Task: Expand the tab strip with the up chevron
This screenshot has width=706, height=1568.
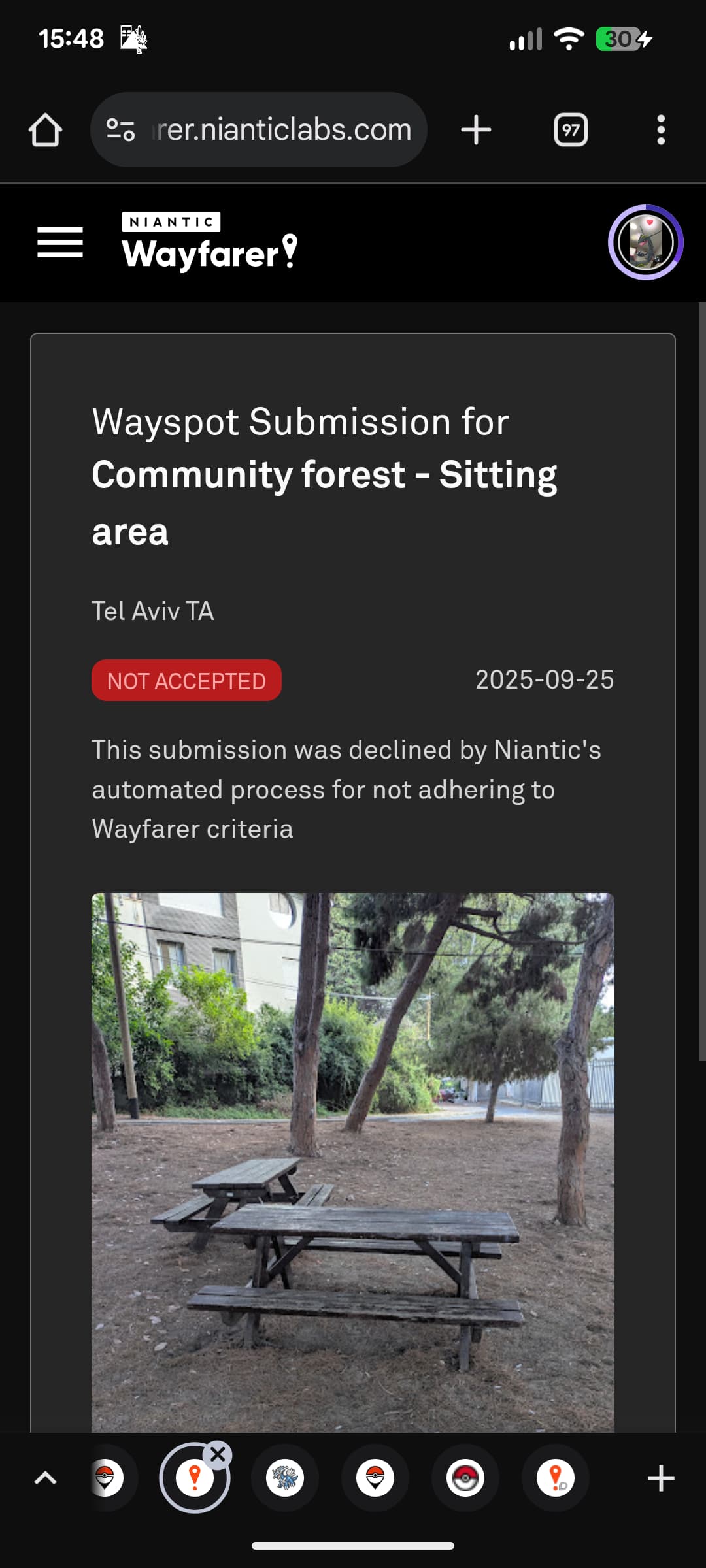Action: pos(45,1478)
